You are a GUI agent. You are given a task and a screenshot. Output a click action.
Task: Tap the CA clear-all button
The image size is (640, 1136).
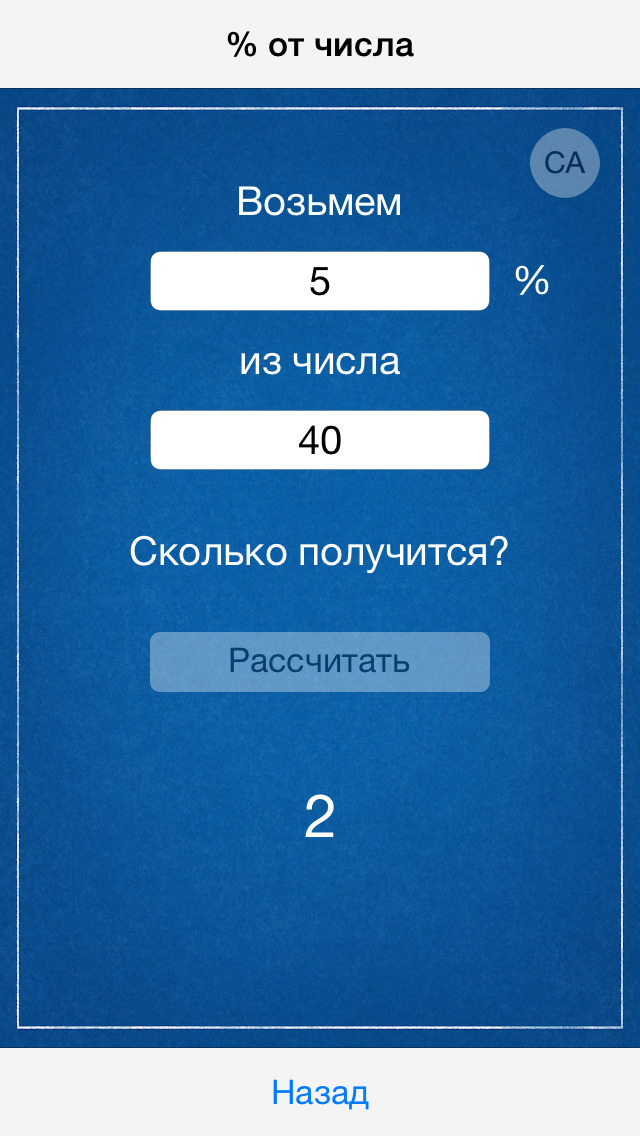[564, 163]
